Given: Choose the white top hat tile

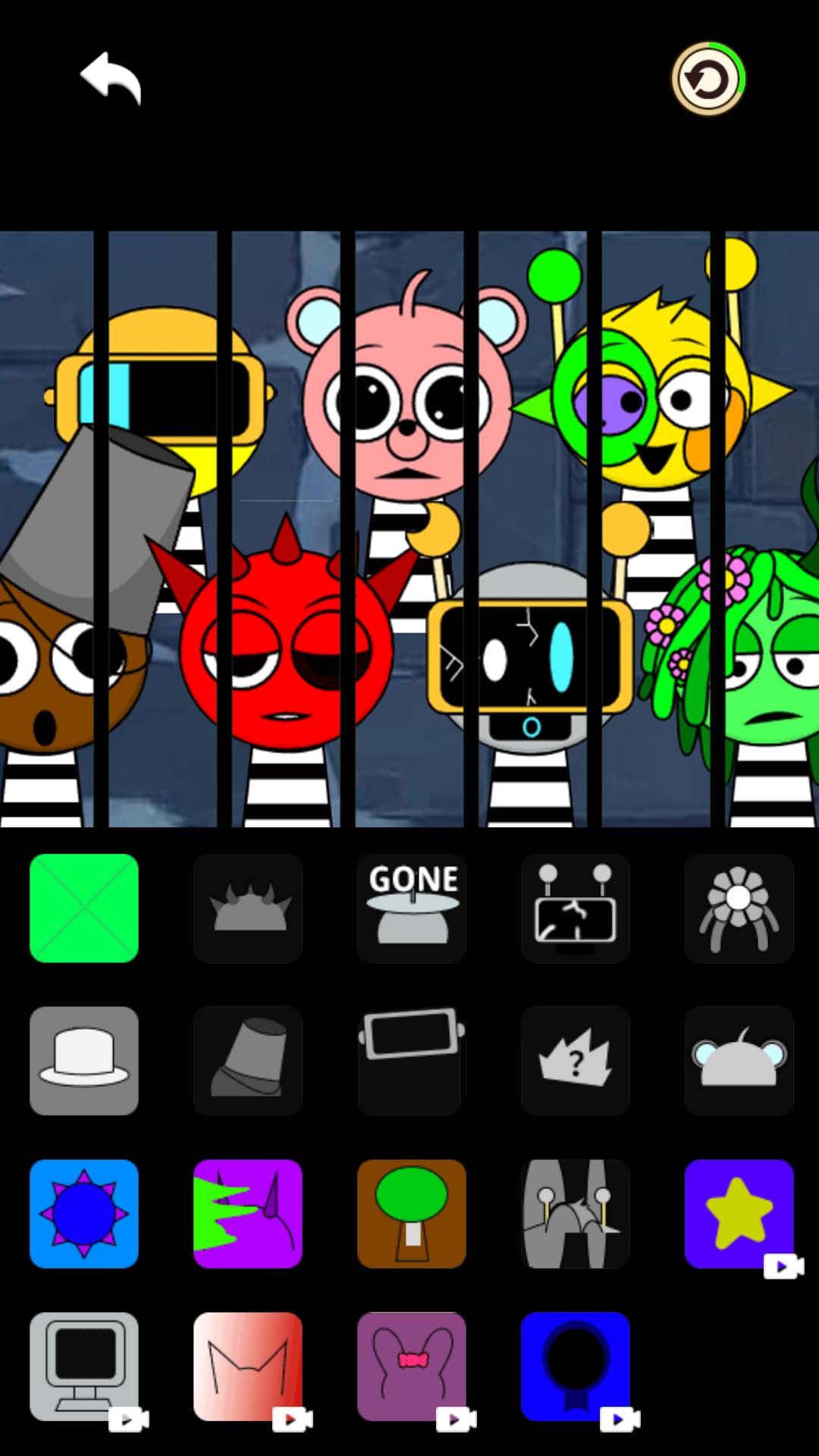Looking at the screenshot, I should [84, 1060].
